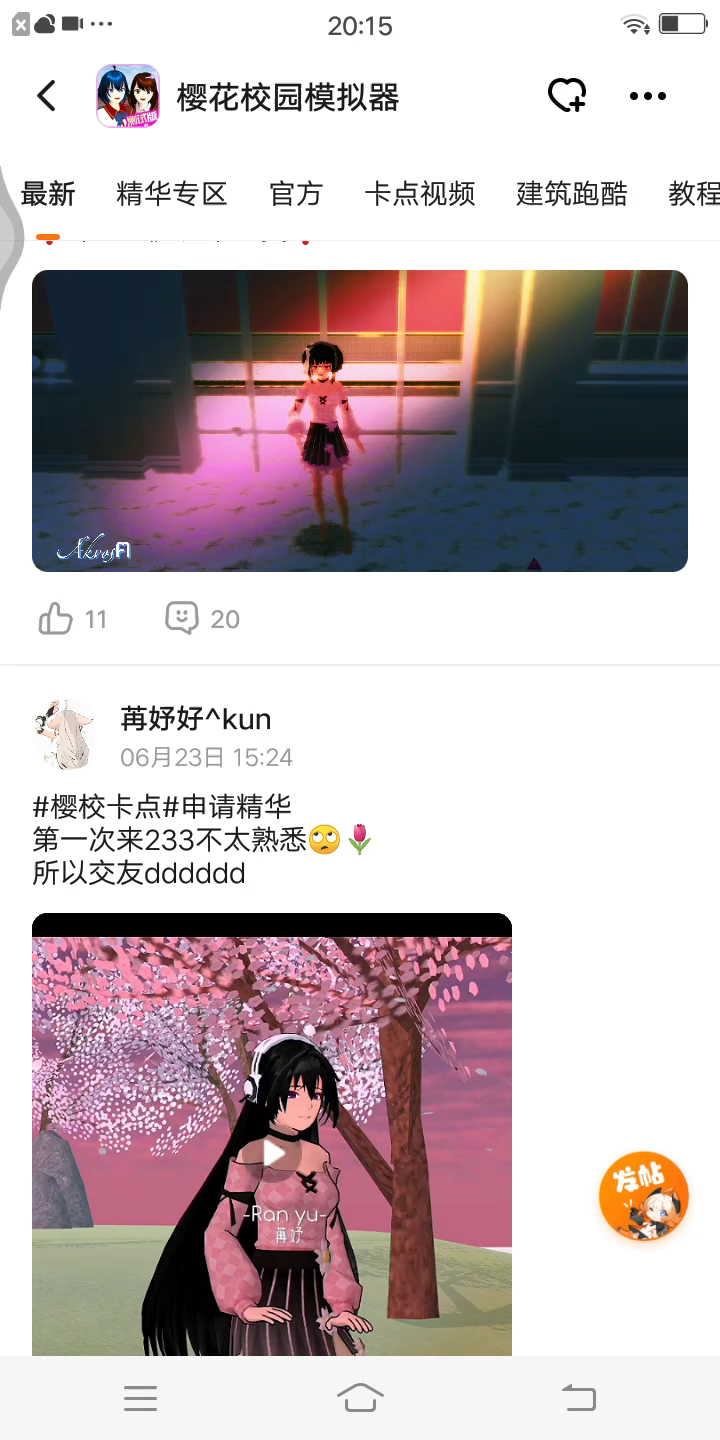720x1440 pixels.
Task: Tap the orange 发帖 button to create a post
Action: [645, 1196]
